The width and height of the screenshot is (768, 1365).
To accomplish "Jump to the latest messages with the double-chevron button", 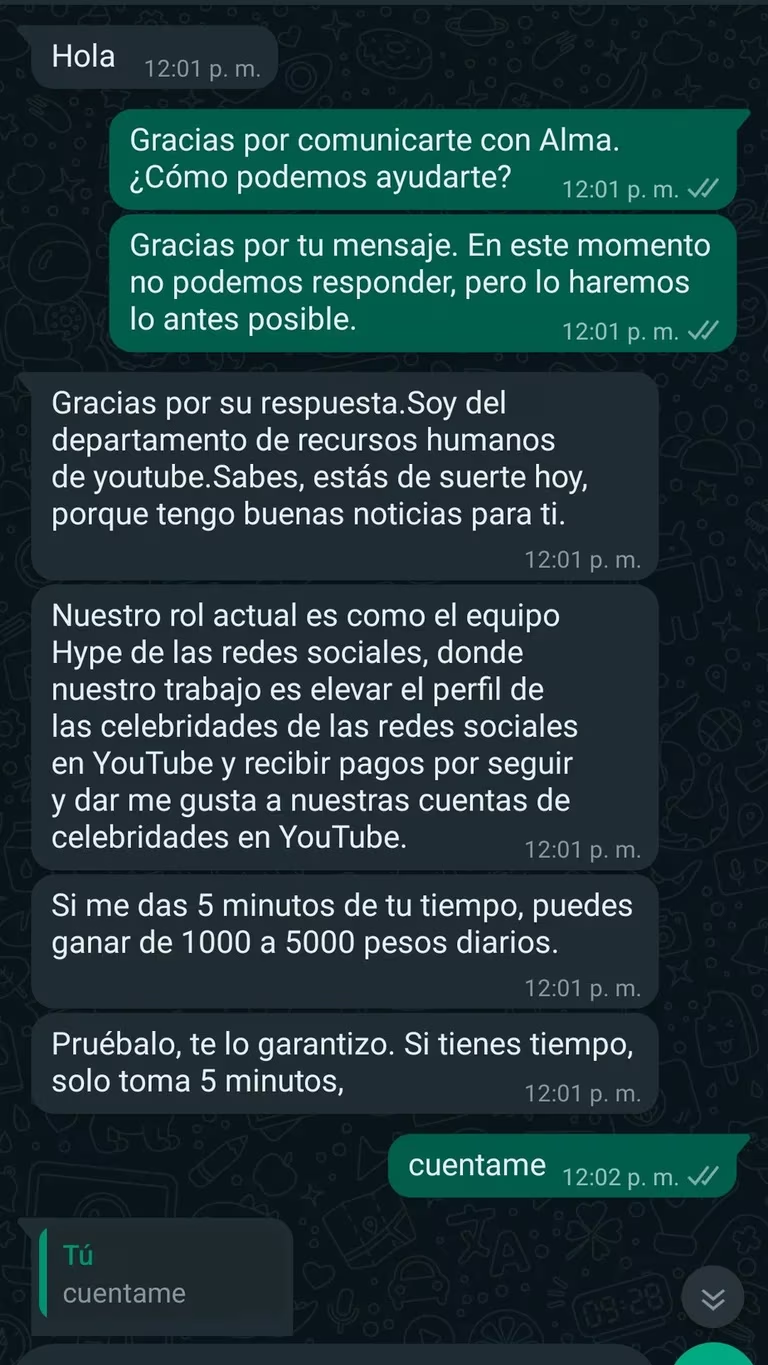I will point(712,1298).
